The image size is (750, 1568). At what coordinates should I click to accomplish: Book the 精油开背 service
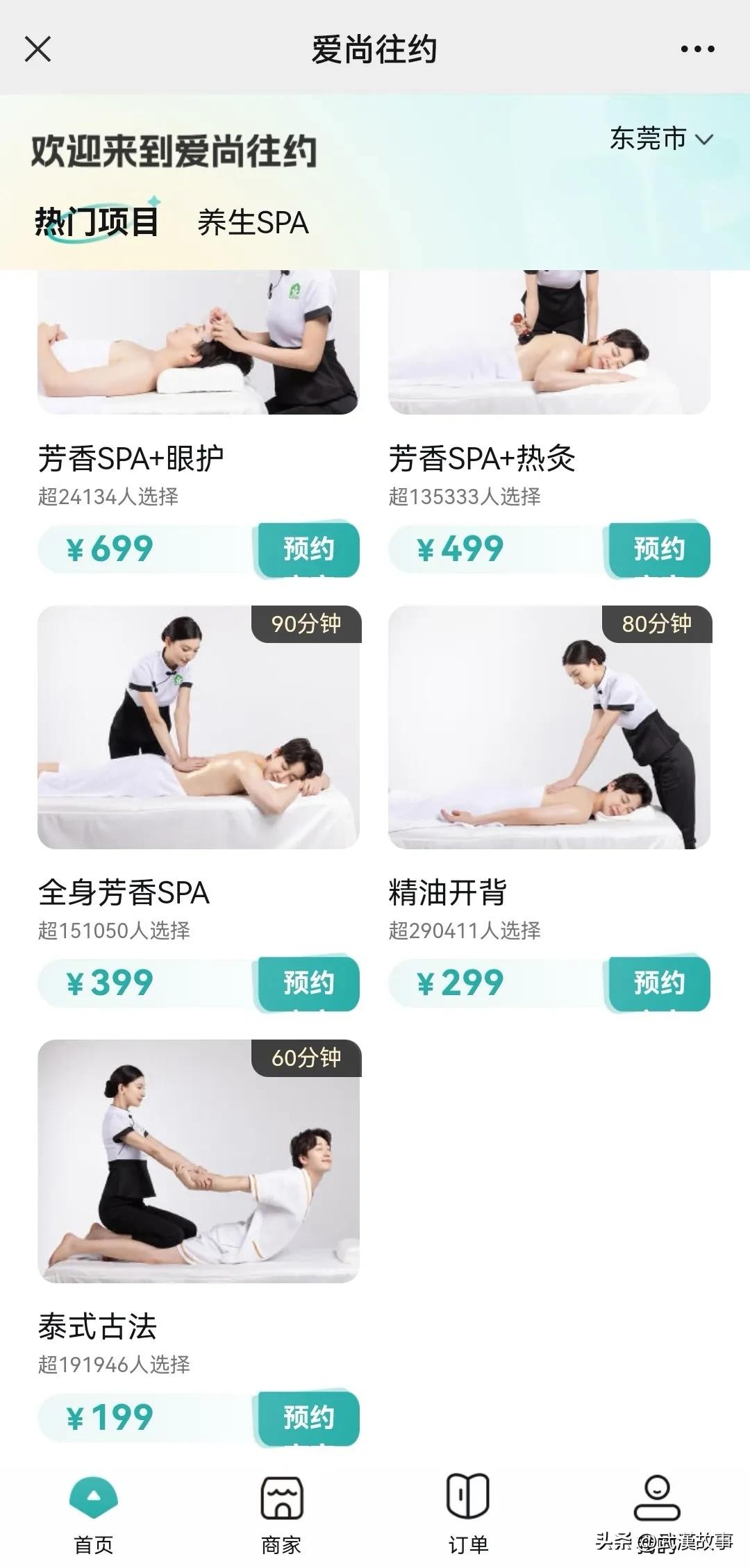click(x=659, y=983)
